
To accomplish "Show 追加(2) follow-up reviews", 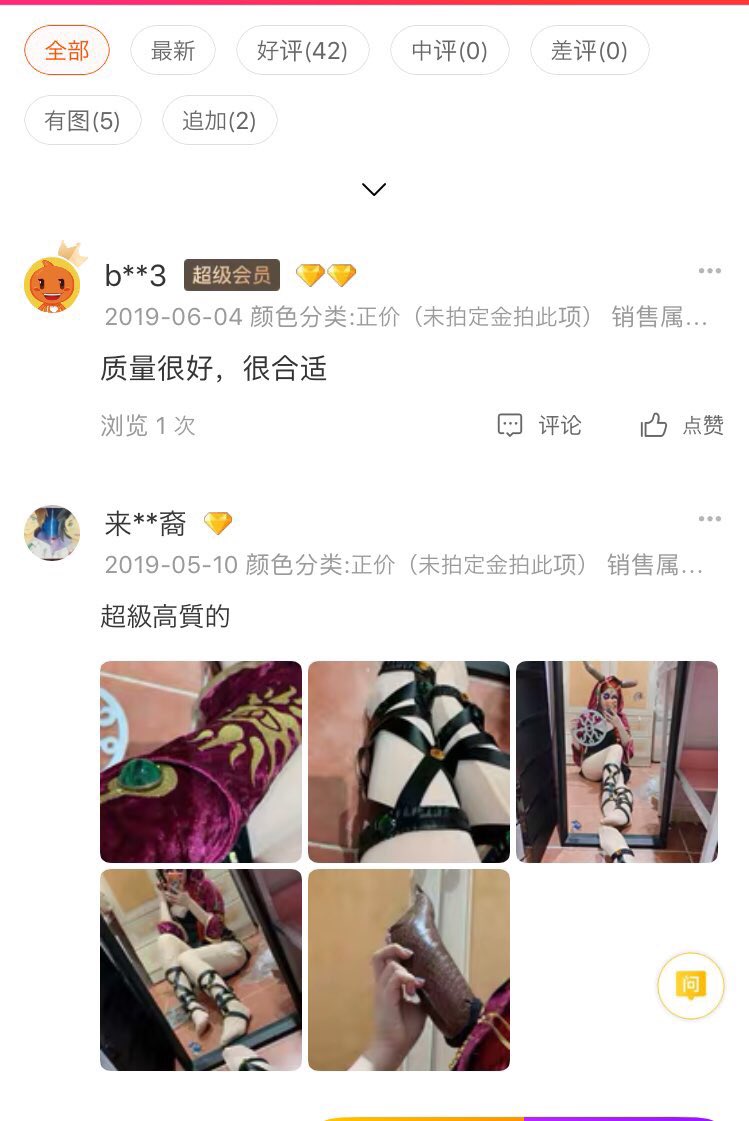I will click(219, 121).
